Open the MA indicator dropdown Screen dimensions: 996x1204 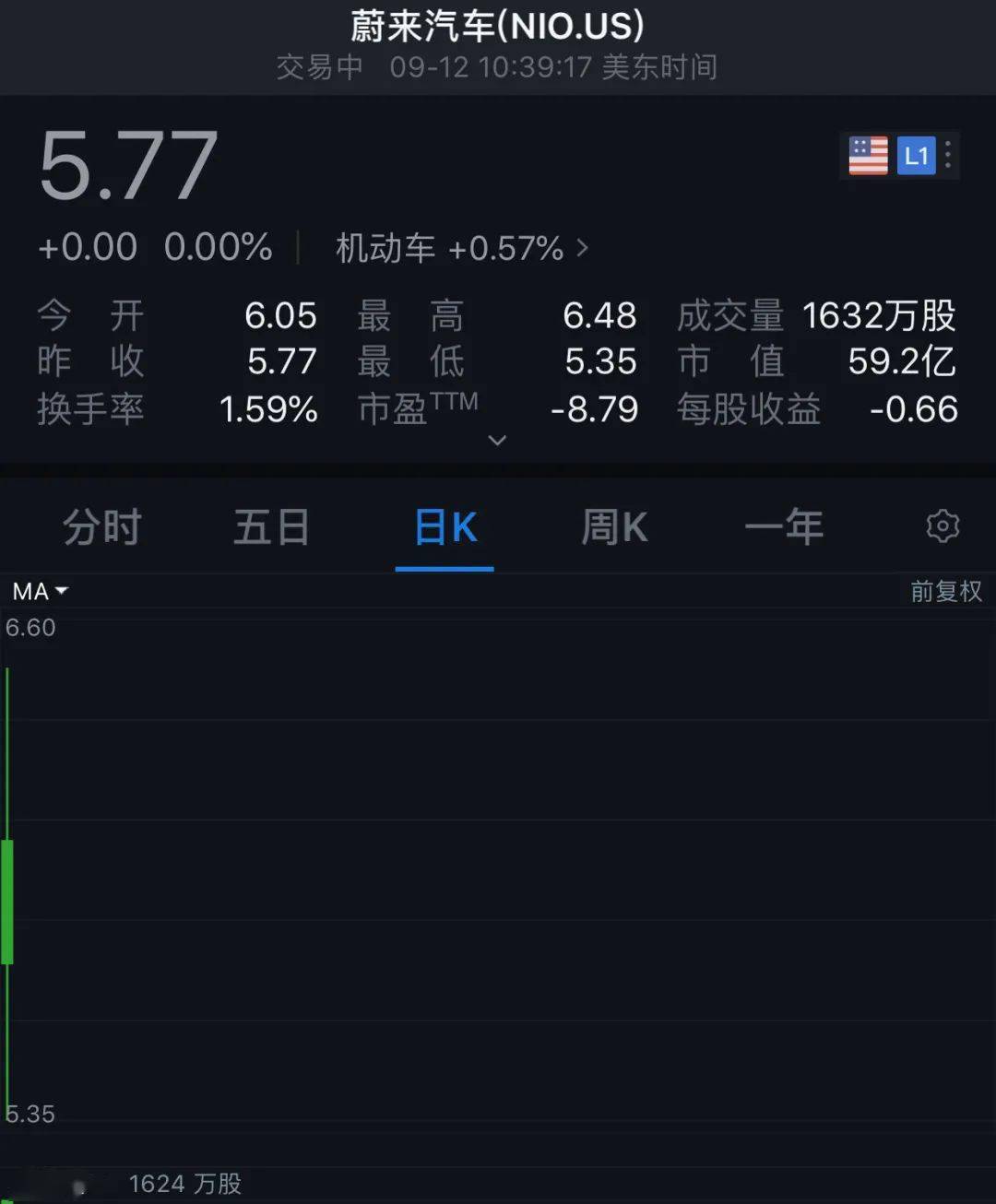tap(39, 591)
